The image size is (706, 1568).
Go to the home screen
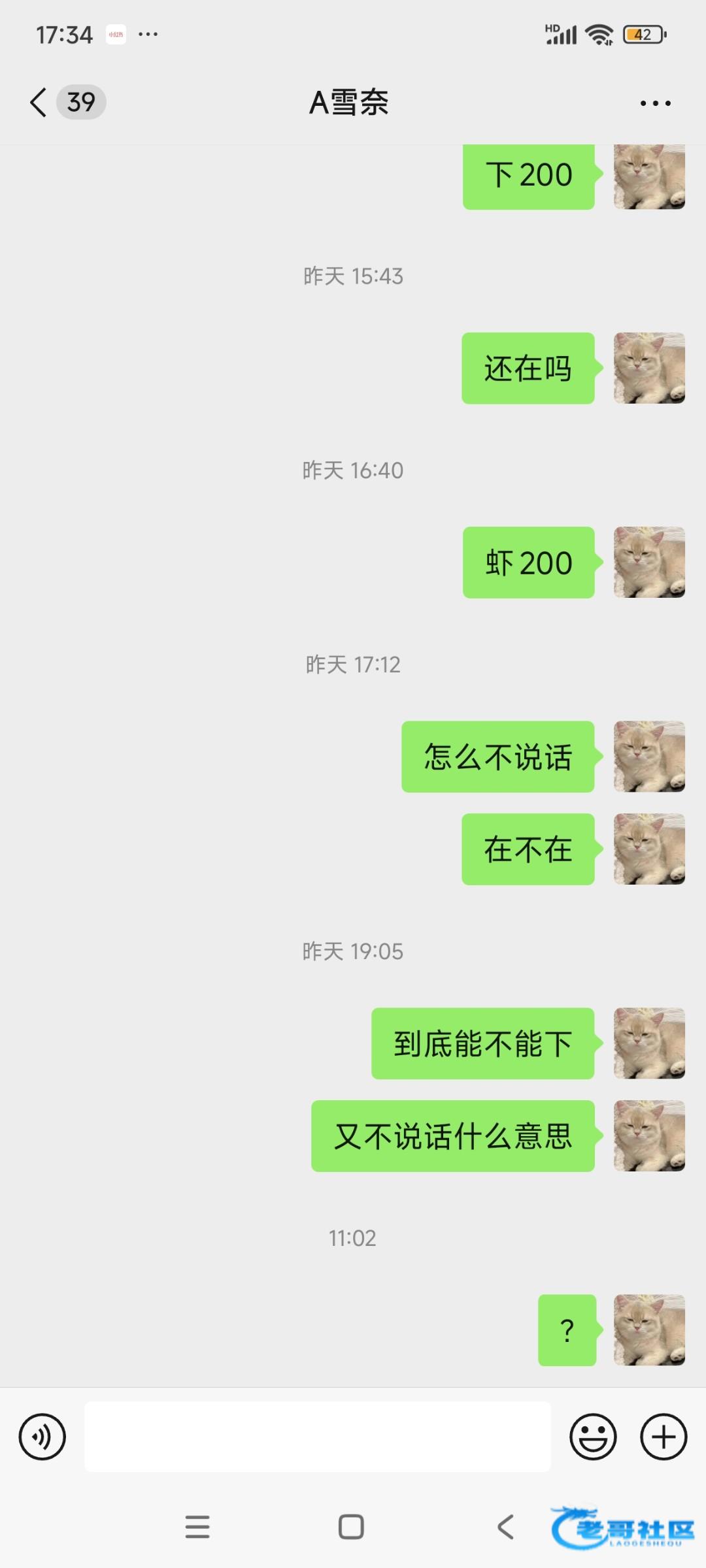(x=351, y=1527)
